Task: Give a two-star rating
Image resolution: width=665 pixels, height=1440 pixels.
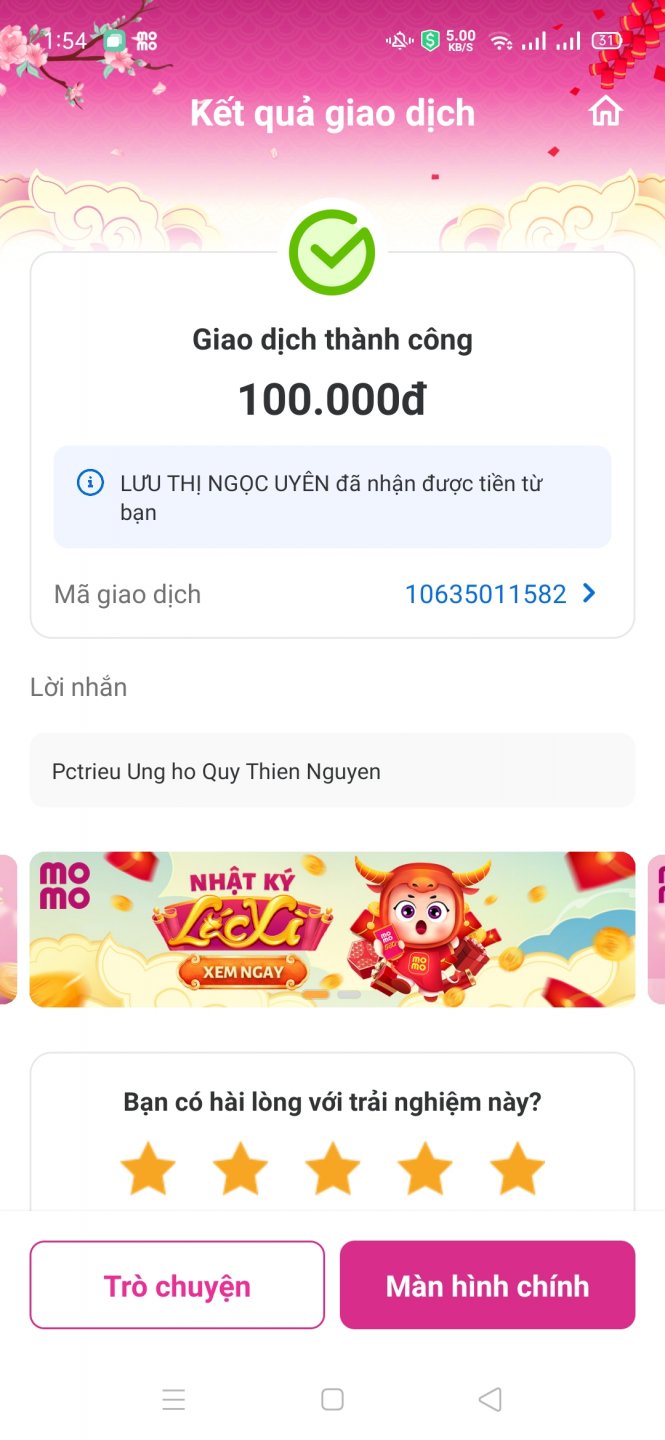Action: (240, 1169)
